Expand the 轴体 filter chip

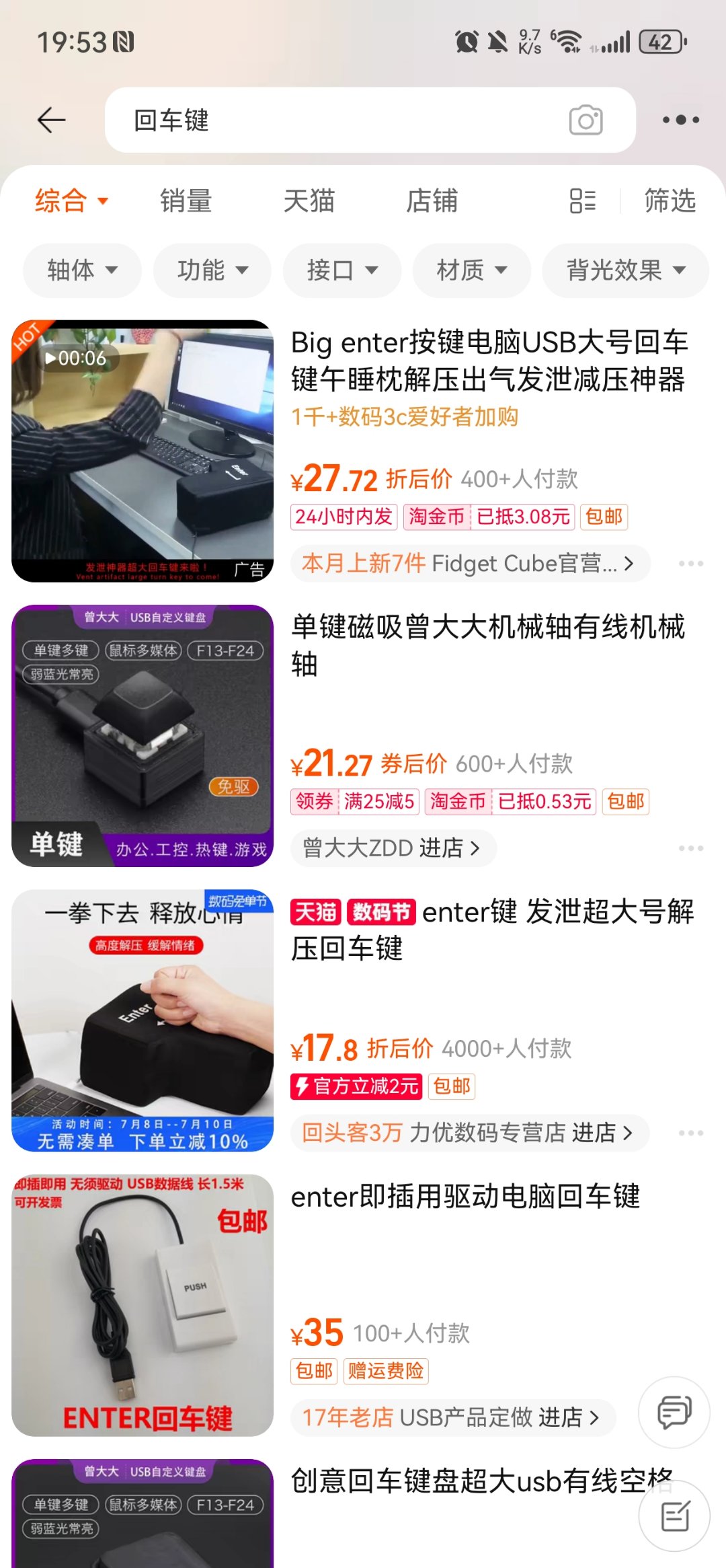(82, 270)
